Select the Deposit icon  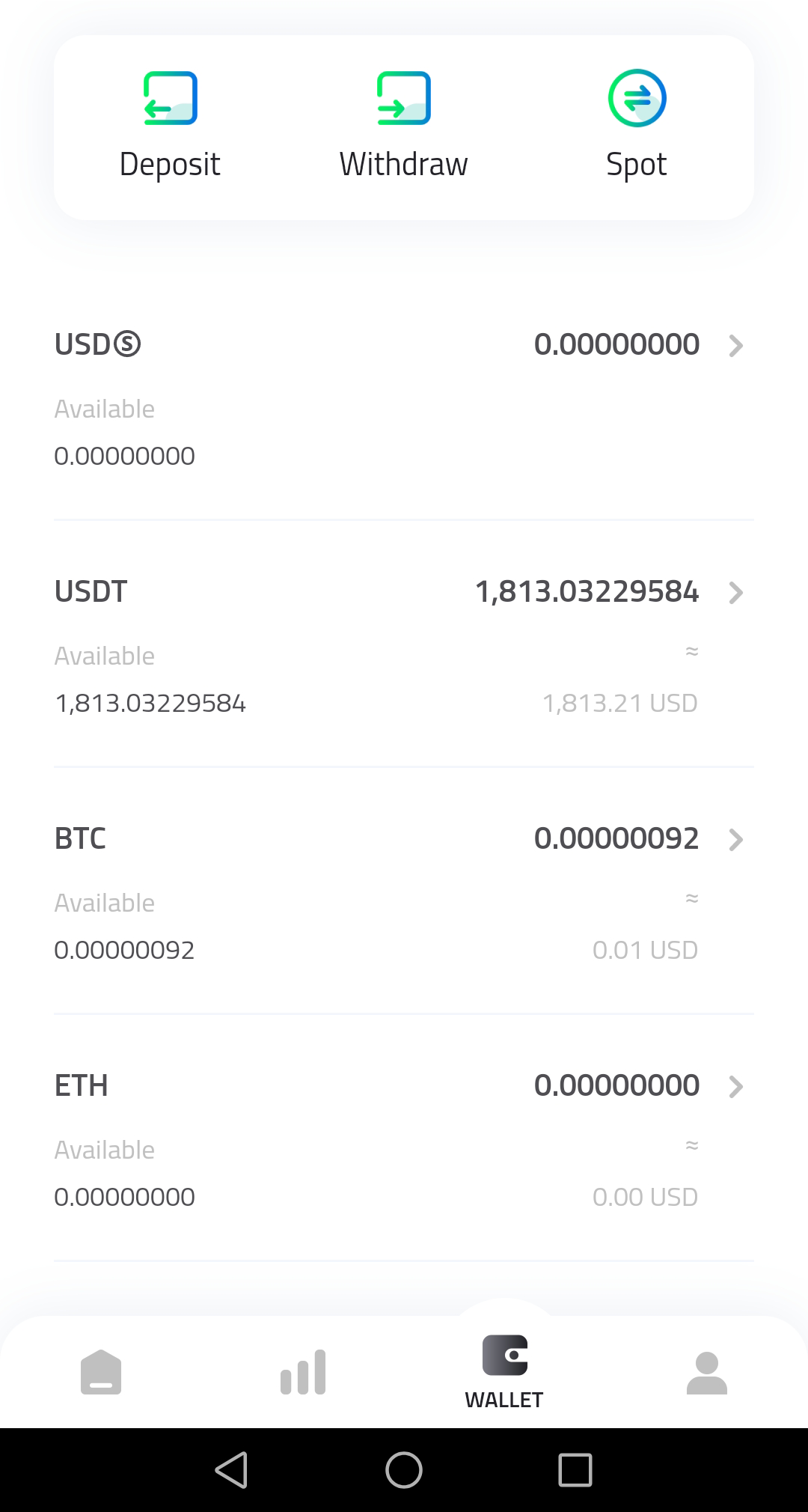click(x=169, y=97)
